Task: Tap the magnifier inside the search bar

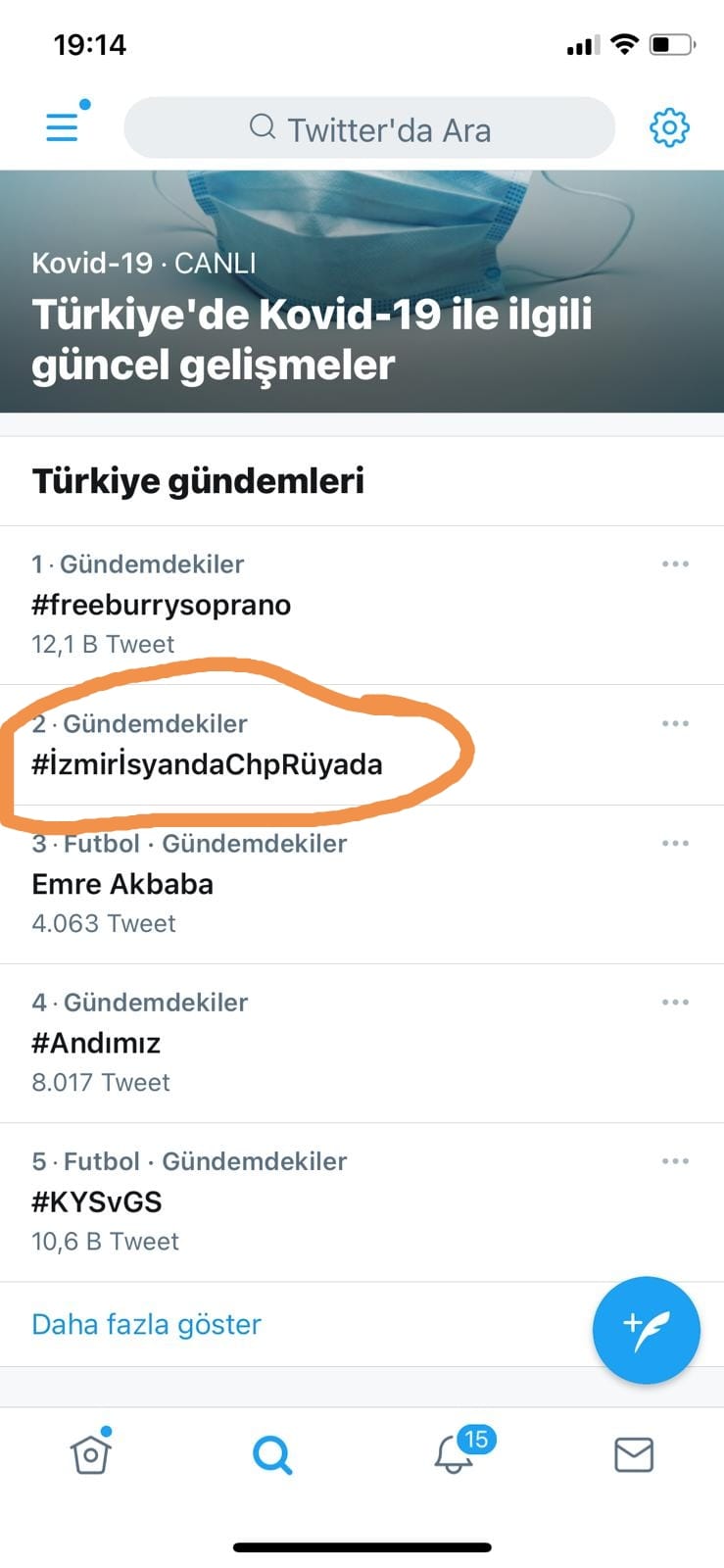Action: tap(262, 127)
